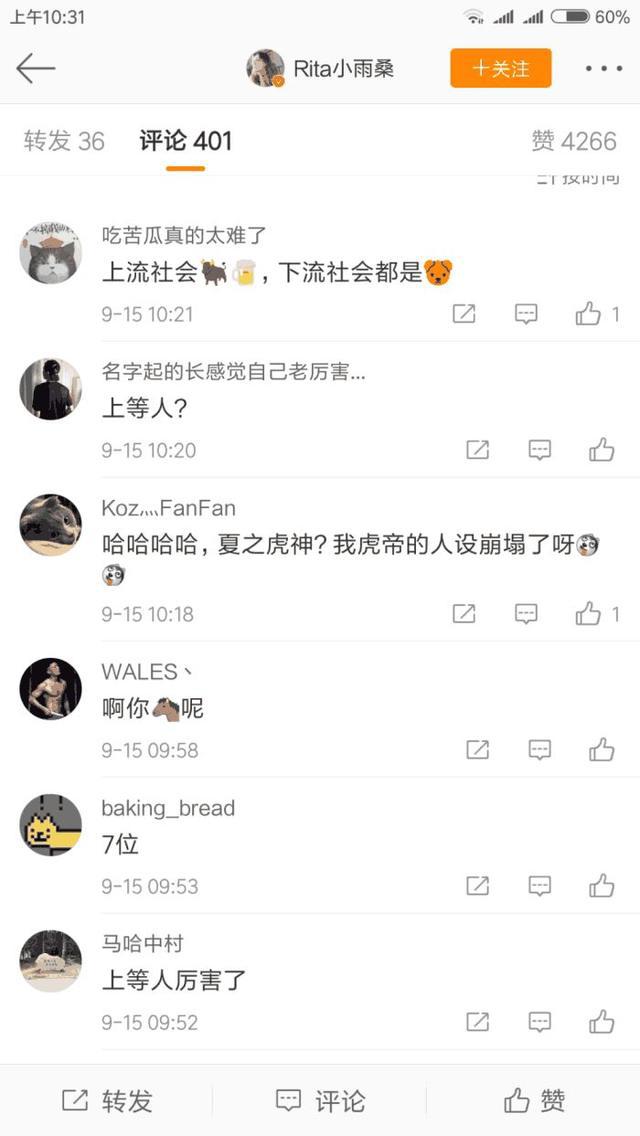Open 吃苦瓜真的太难了's profile picture
Viewport: 640px width, 1136px height.
50,253
